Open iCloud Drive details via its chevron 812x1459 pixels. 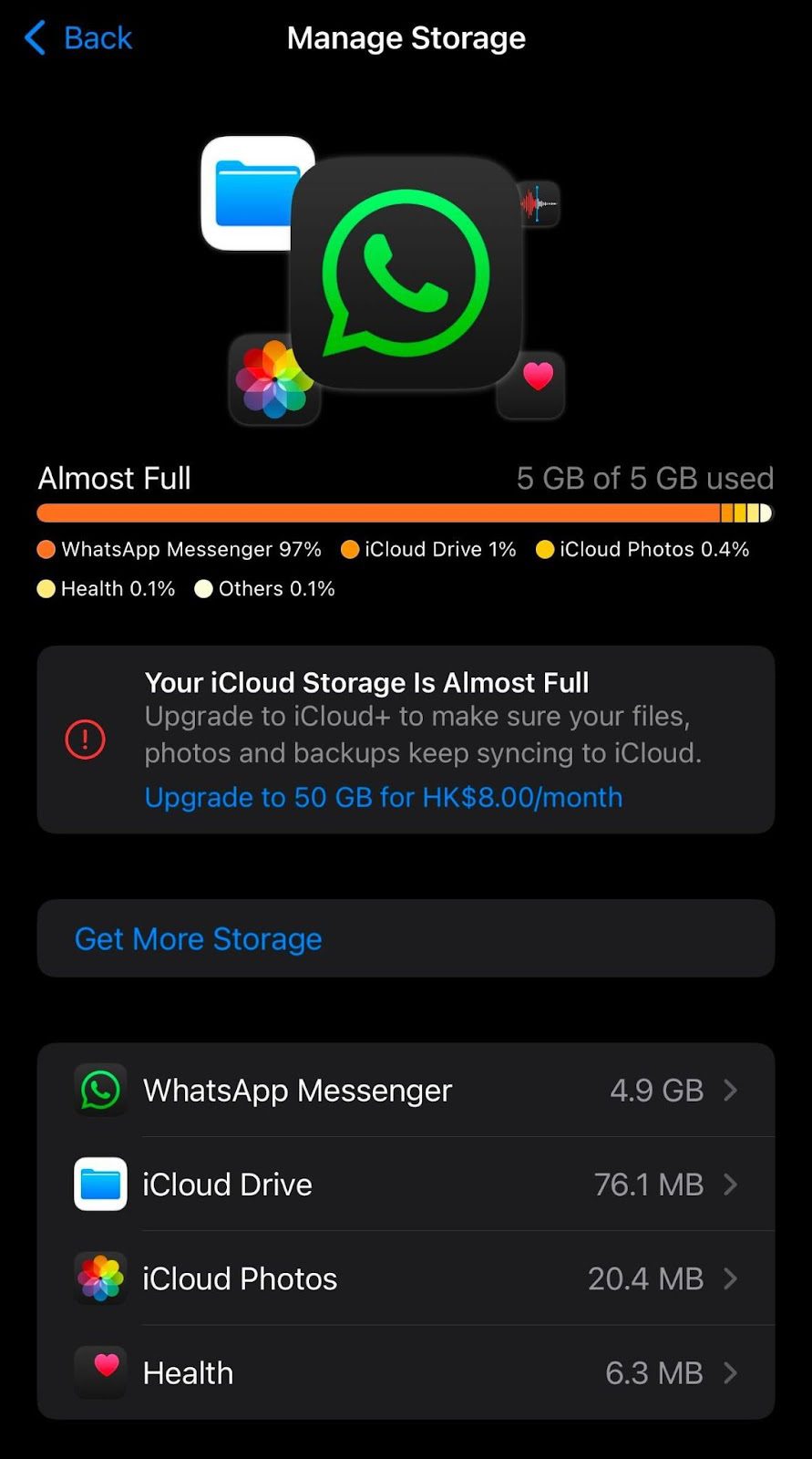tap(729, 1185)
